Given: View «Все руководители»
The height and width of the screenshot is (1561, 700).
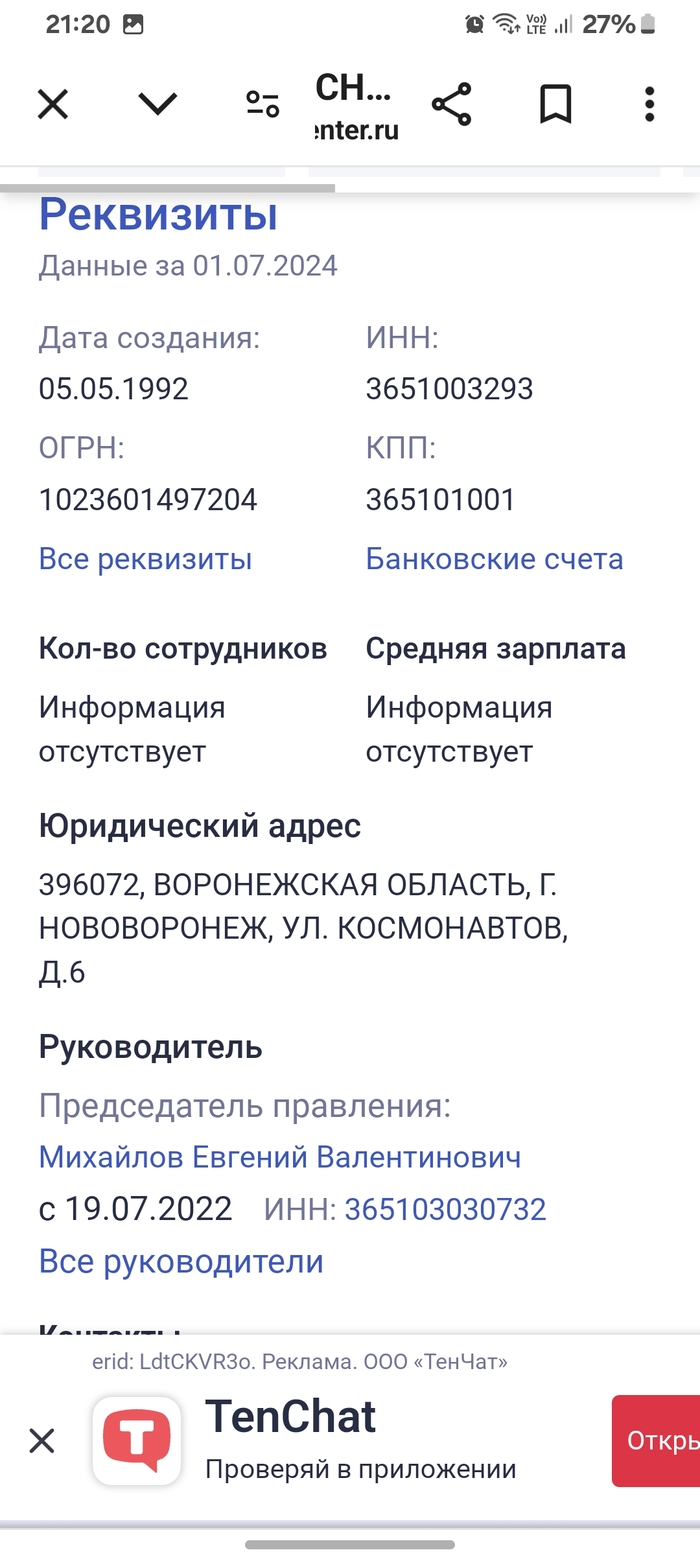Looking at the screenshot, I should coord(181,1262).
